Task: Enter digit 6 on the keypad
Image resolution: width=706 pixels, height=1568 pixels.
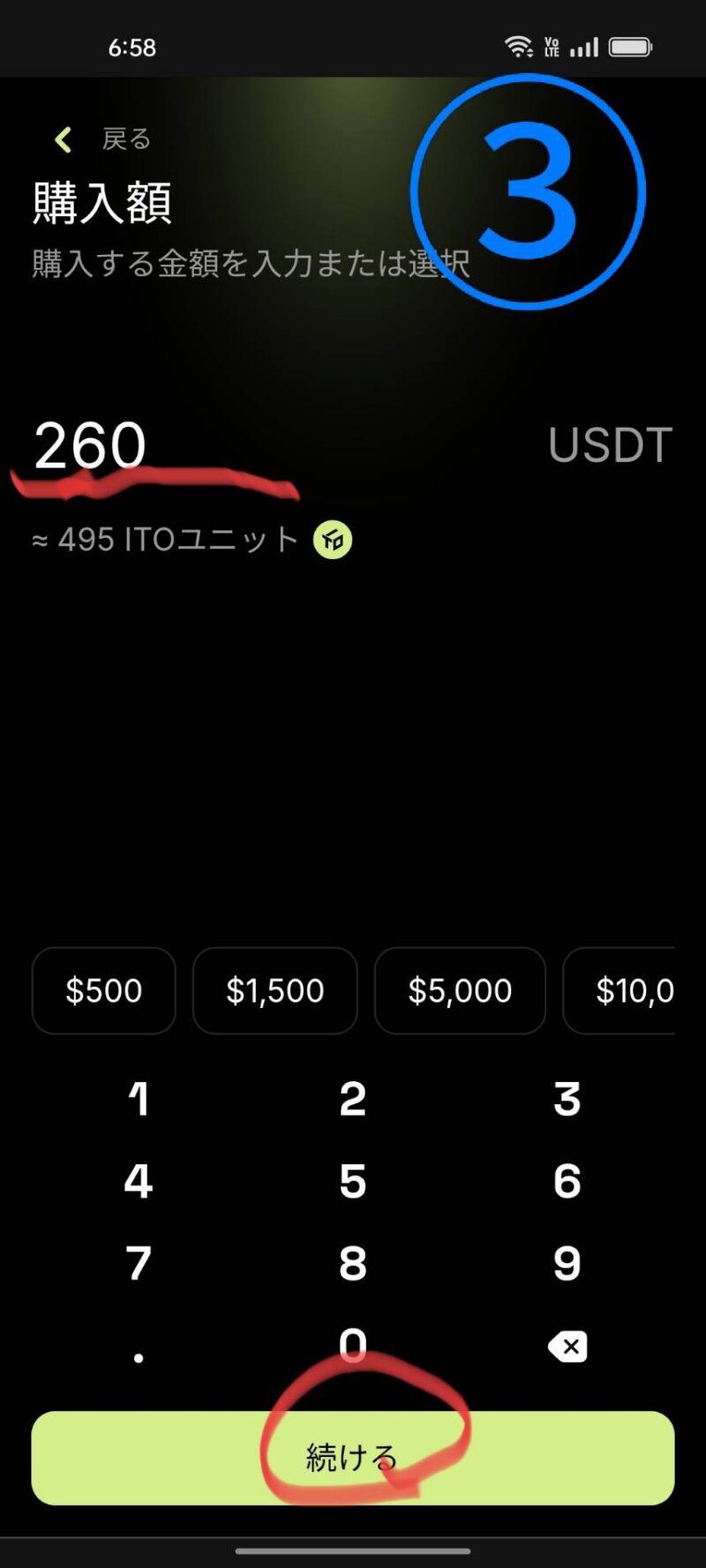Action: tap(567, 1181)
